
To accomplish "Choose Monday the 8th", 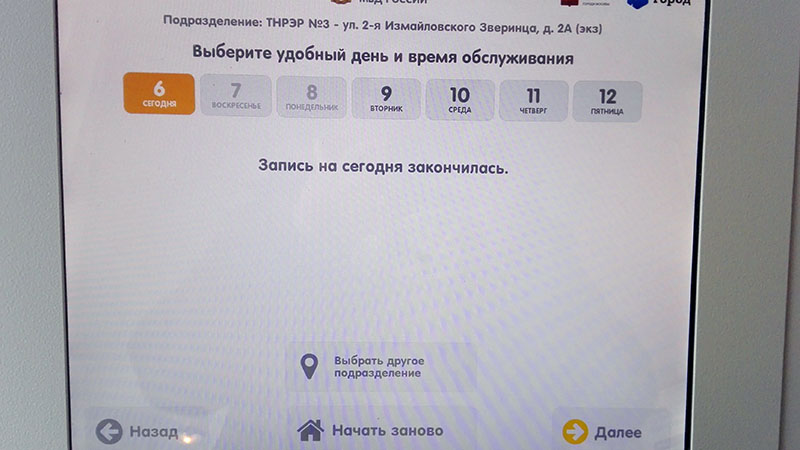I will pos(311,98).
